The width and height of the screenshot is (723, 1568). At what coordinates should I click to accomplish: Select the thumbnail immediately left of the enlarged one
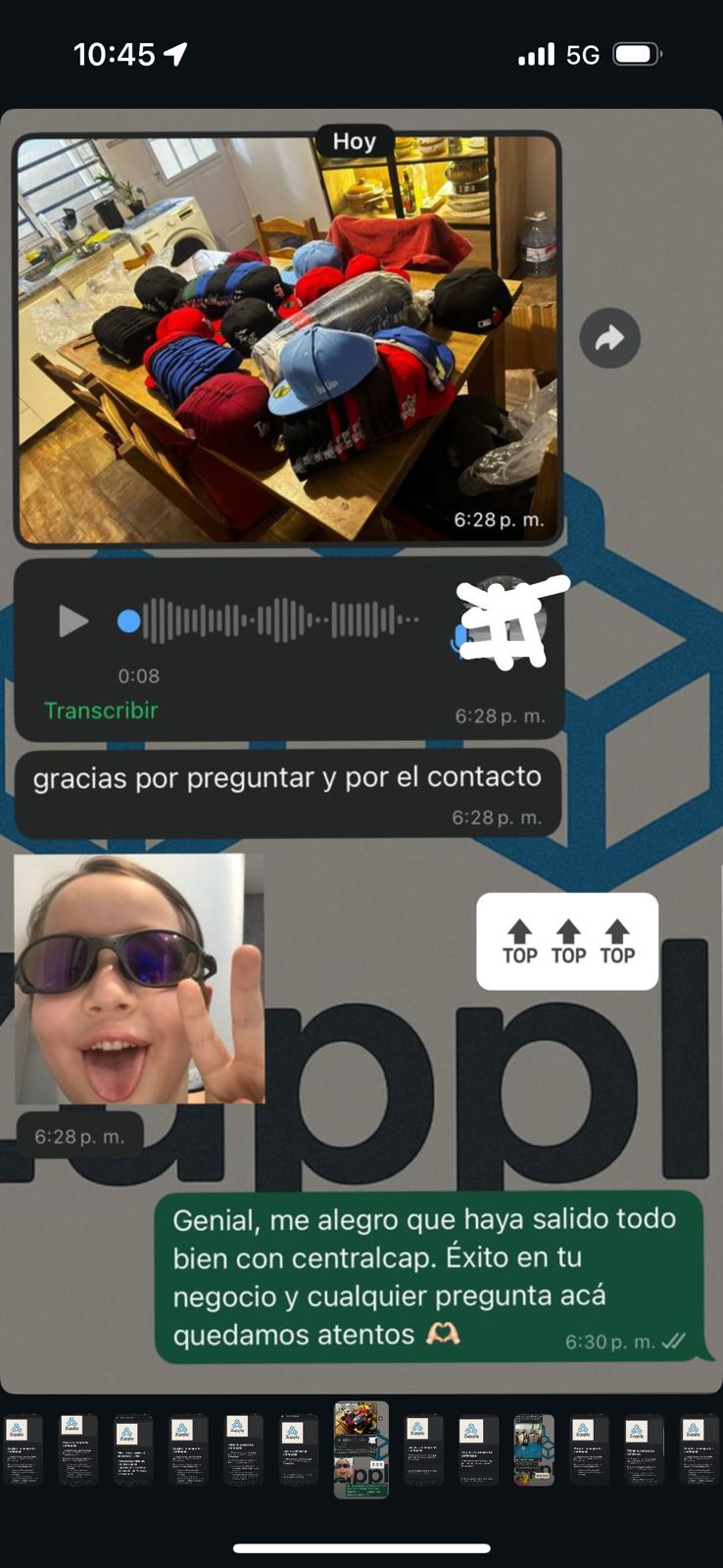pos(297,1449)
